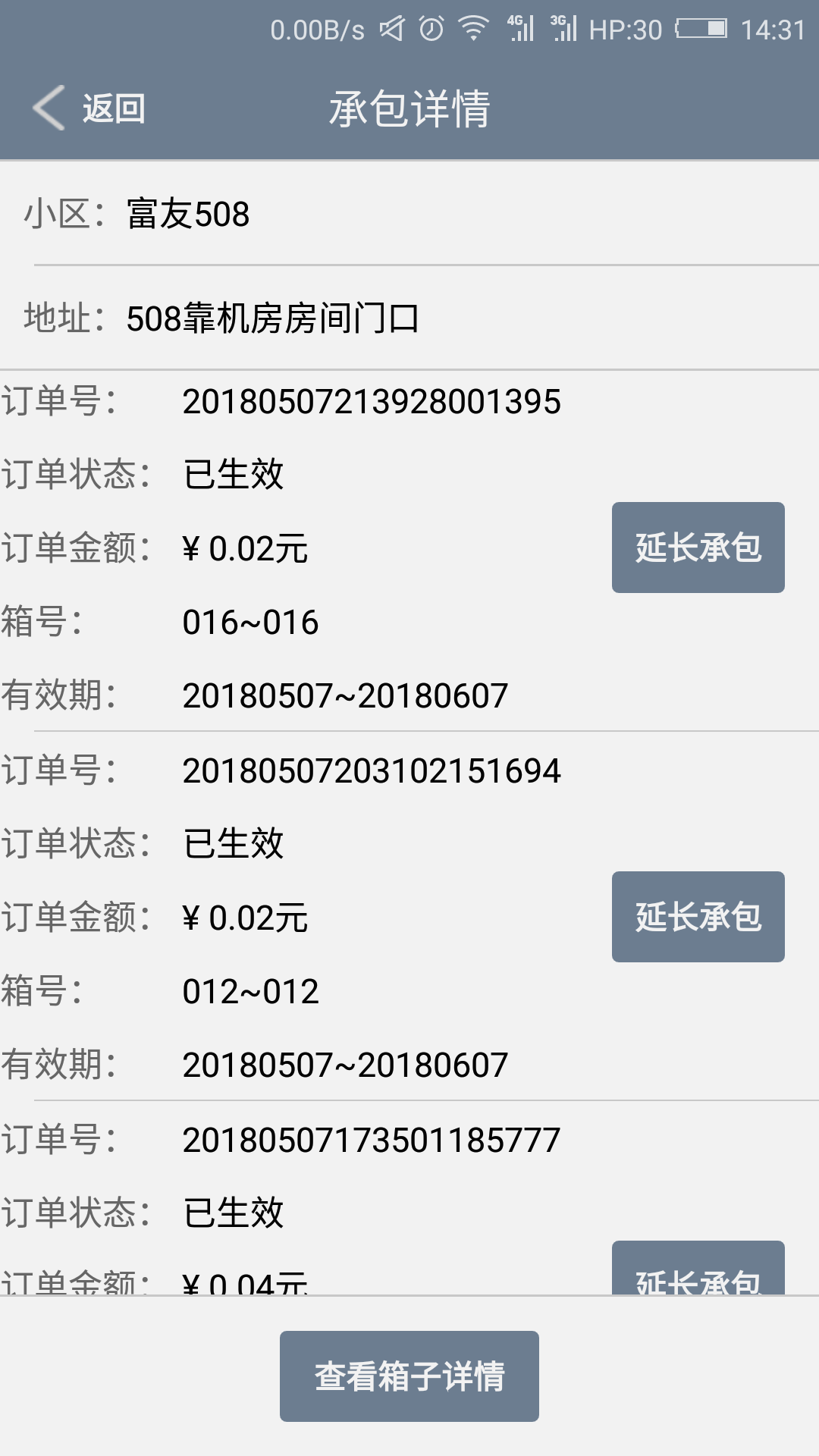The image size is (819, 1456).
Task: Tap the back chevron arrow
Action: [47, 108]
